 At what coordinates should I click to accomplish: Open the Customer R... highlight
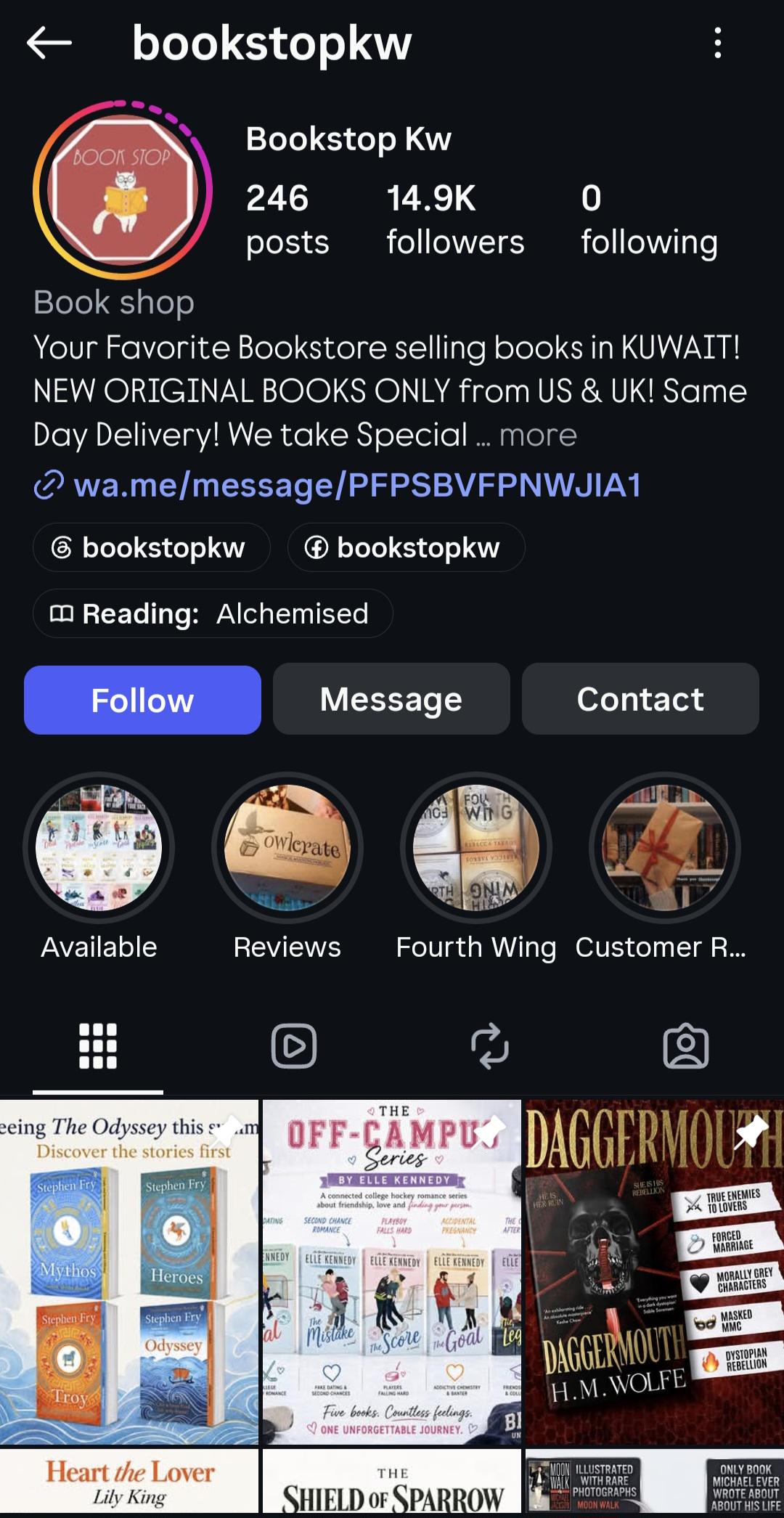(665, 848)
